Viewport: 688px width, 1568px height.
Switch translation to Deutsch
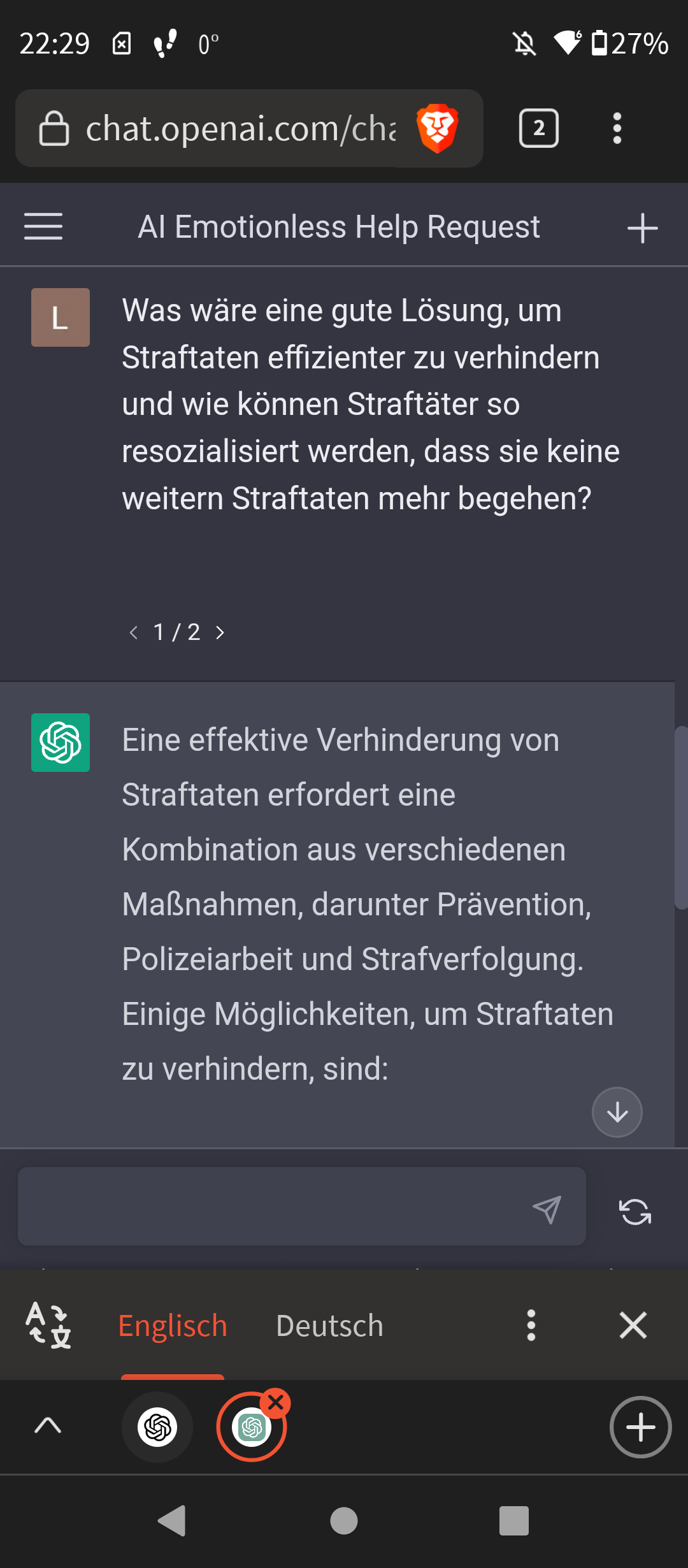click(329, 1326)
